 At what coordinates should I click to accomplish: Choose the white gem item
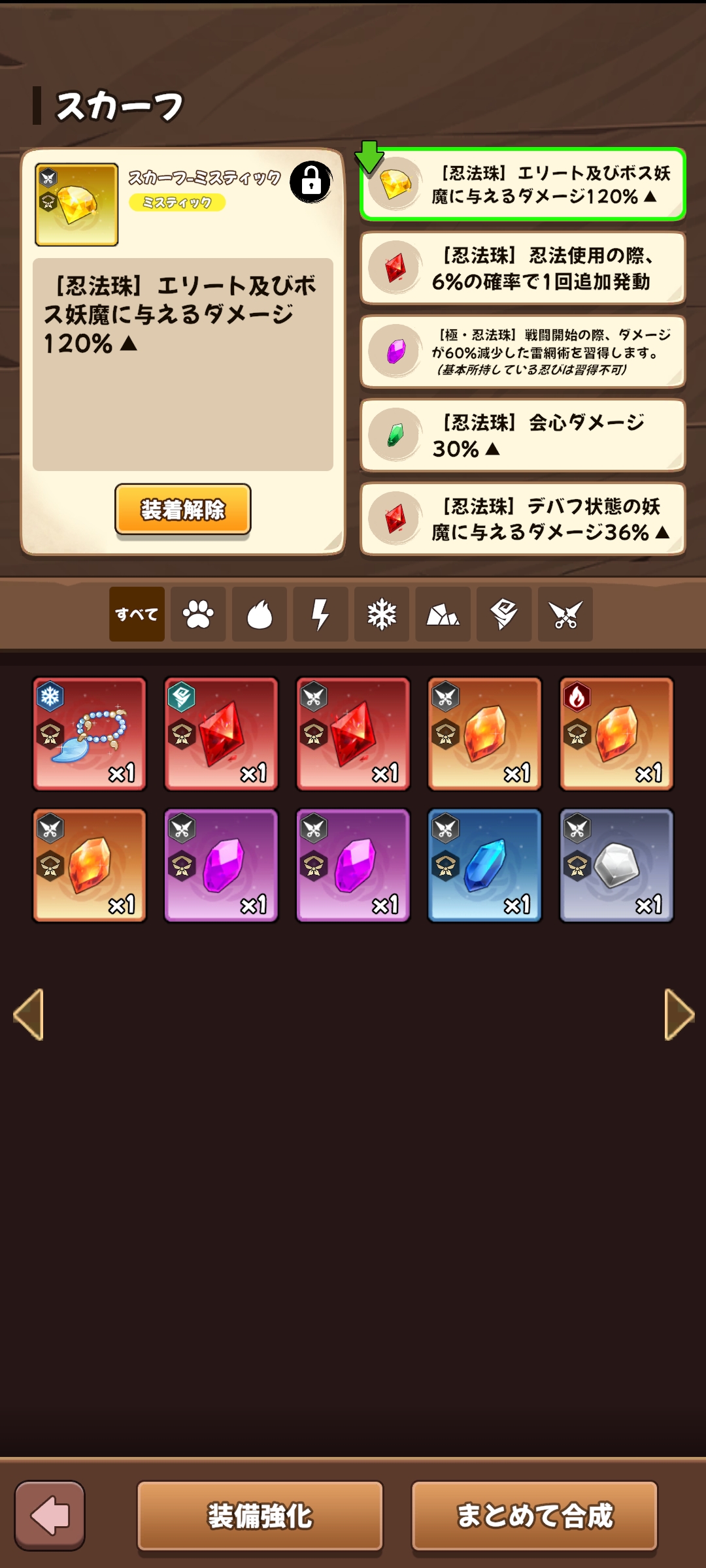coord(616,866)
